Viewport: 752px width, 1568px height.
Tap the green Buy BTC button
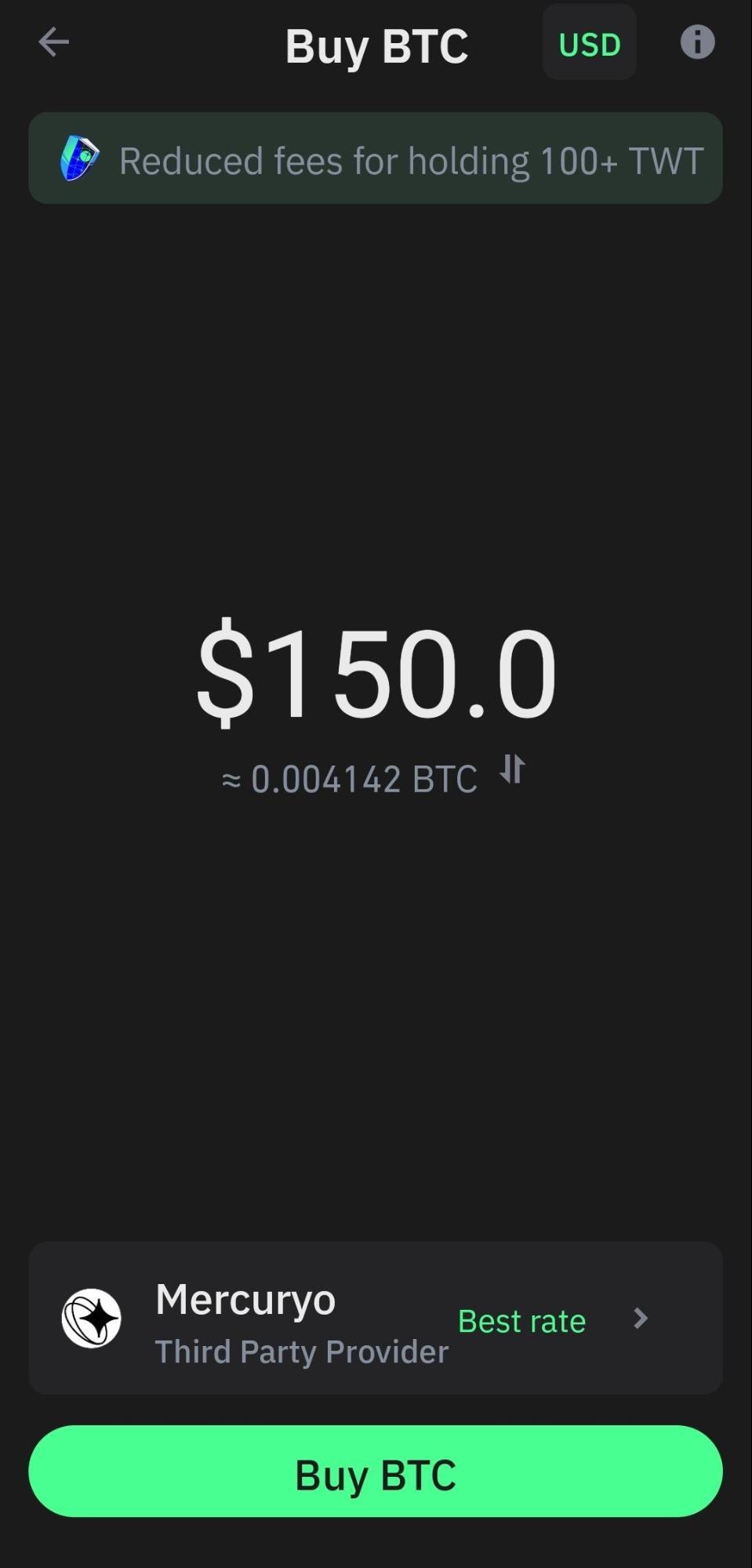(376, 1471)
